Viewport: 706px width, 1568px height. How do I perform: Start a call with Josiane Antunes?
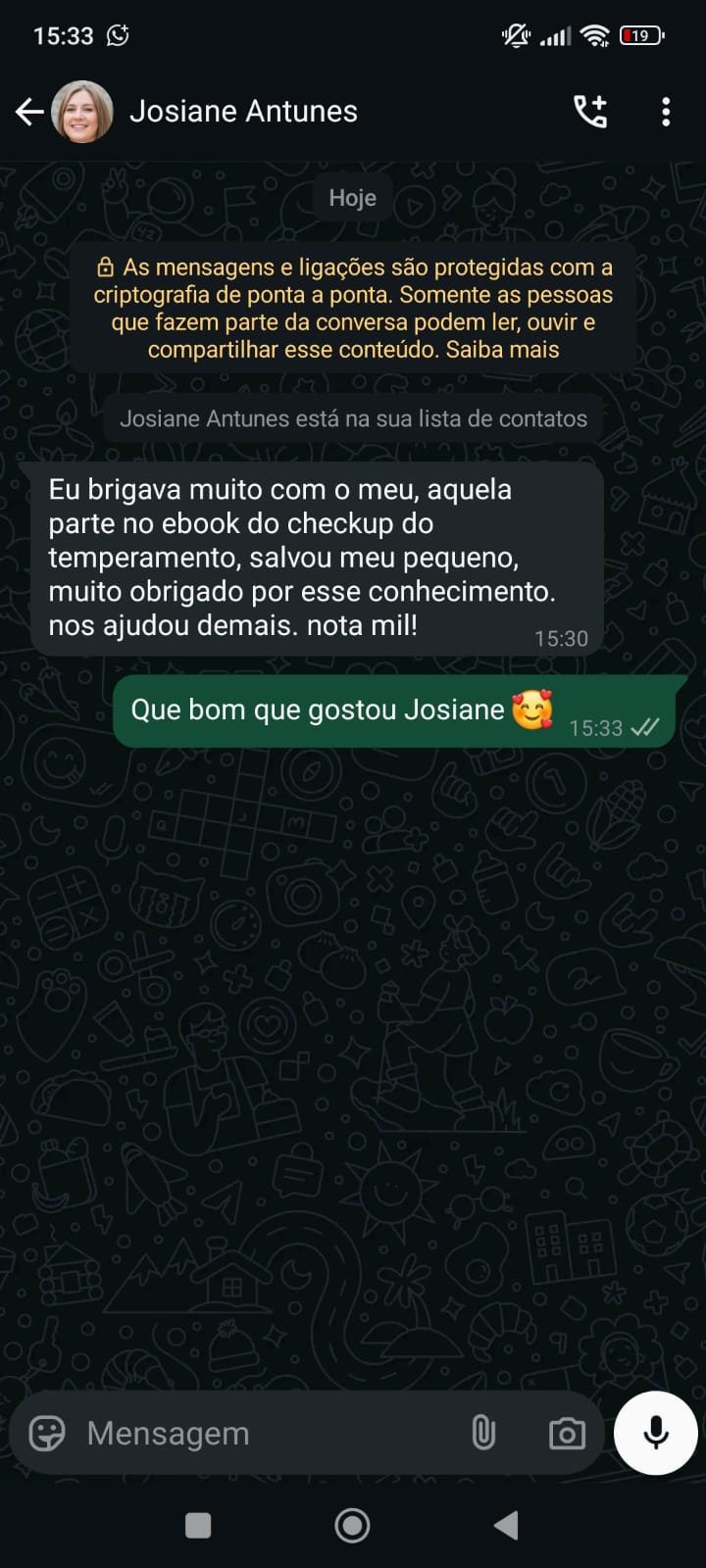(x=590, y=112)
